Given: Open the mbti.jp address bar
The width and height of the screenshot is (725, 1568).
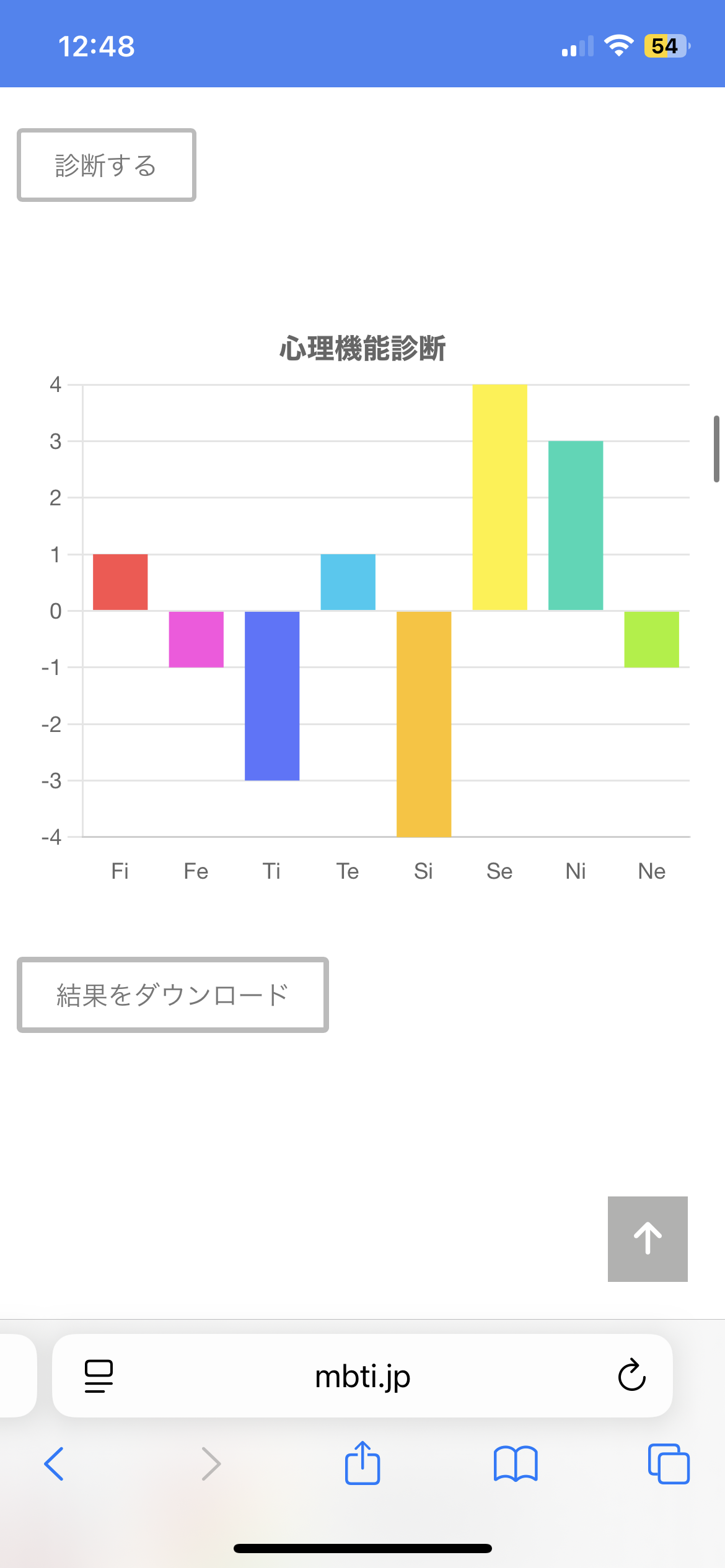Looking at the screenshot, I should 362,1376.
